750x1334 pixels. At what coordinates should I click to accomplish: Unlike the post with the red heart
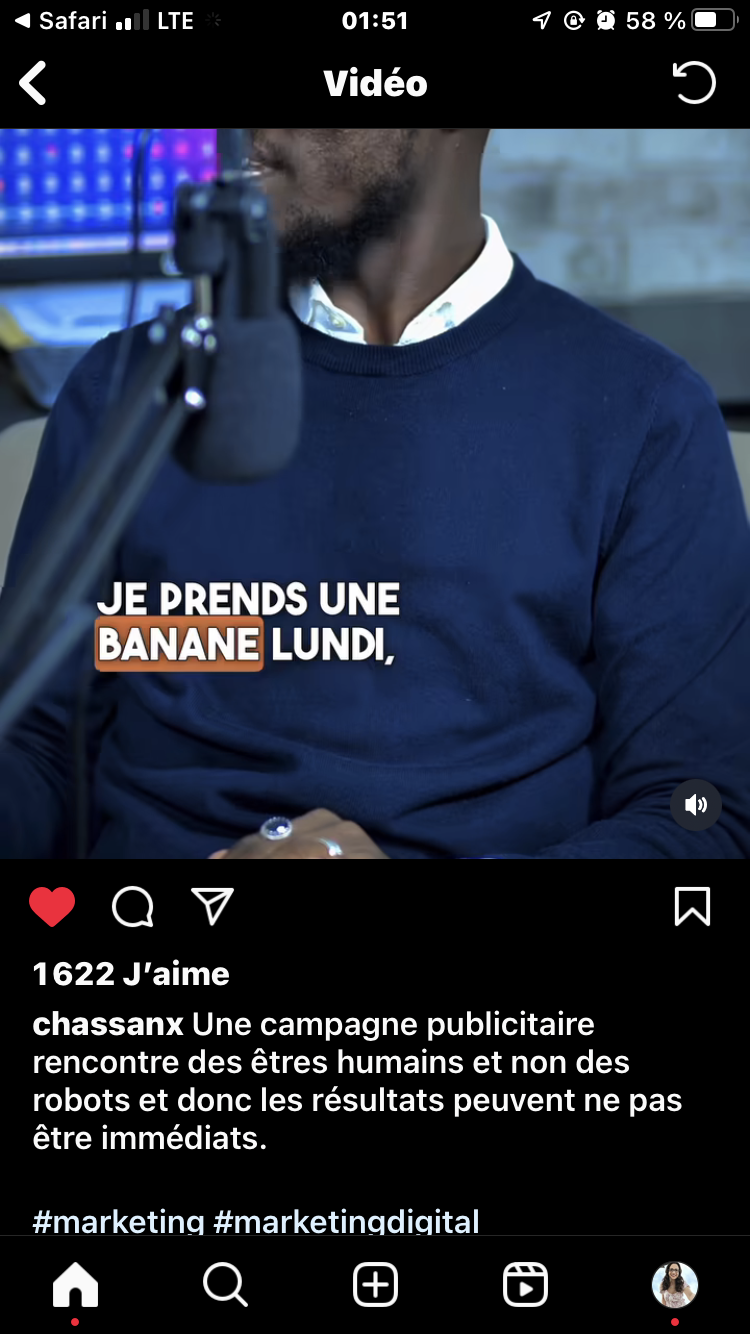click(x=52, y=907)
